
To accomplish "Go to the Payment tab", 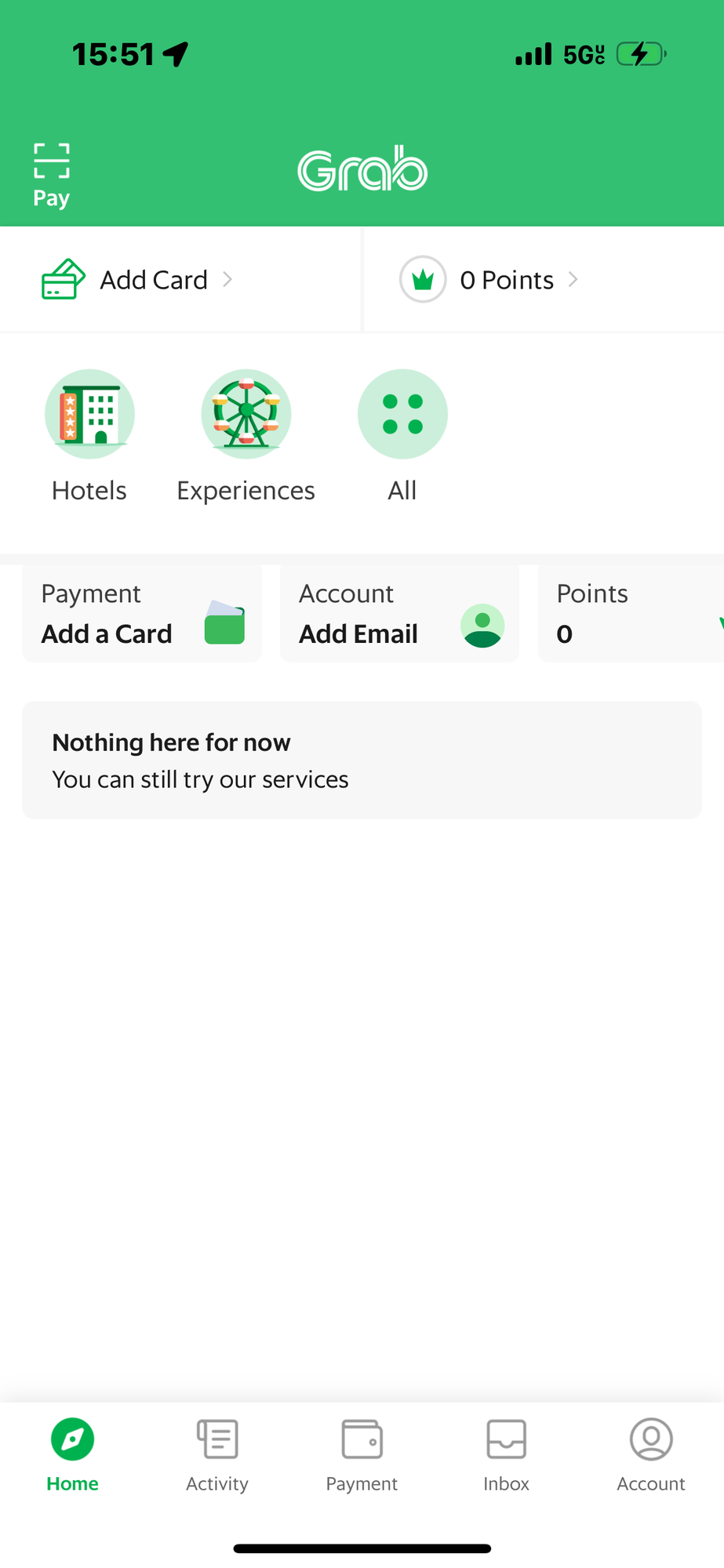I will (x=362, y=1456).
